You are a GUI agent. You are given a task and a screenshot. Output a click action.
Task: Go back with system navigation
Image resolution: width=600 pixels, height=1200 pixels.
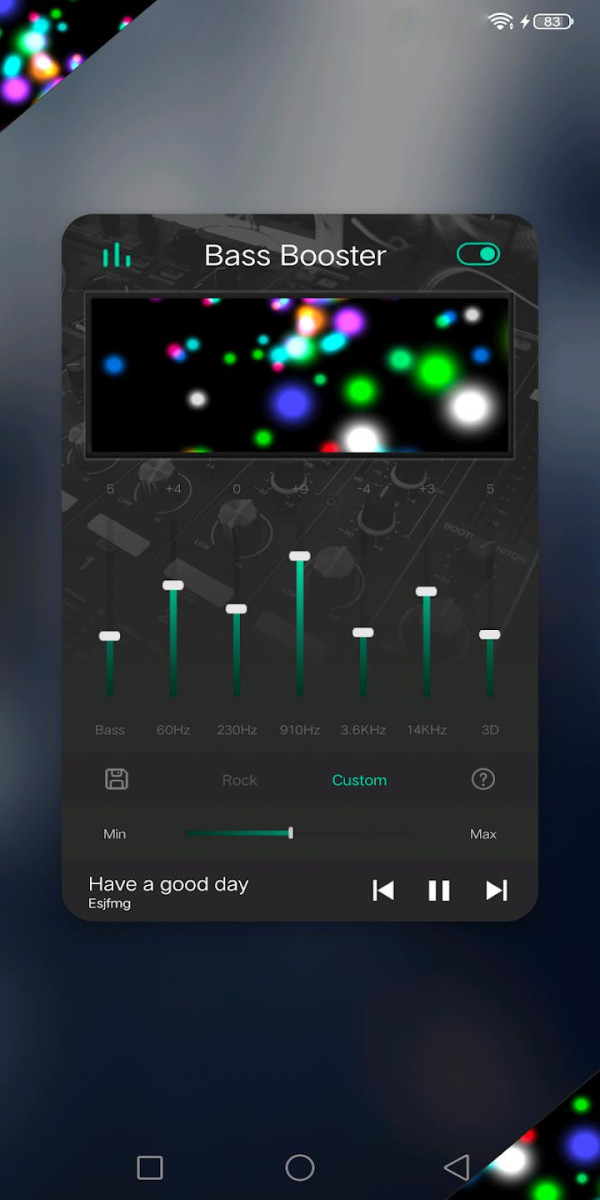tap(457, 1167)
